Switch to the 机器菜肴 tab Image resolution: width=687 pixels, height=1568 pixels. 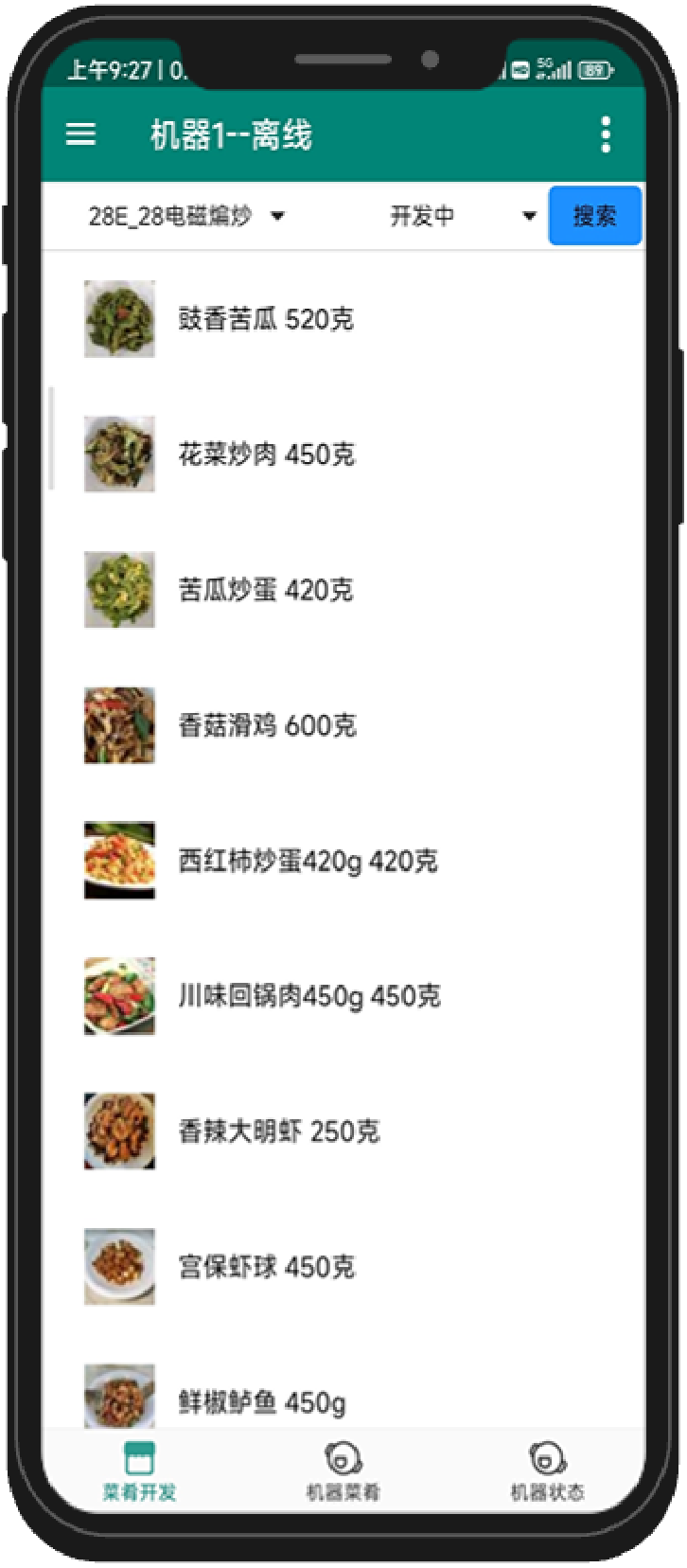tap(341, 1469)
